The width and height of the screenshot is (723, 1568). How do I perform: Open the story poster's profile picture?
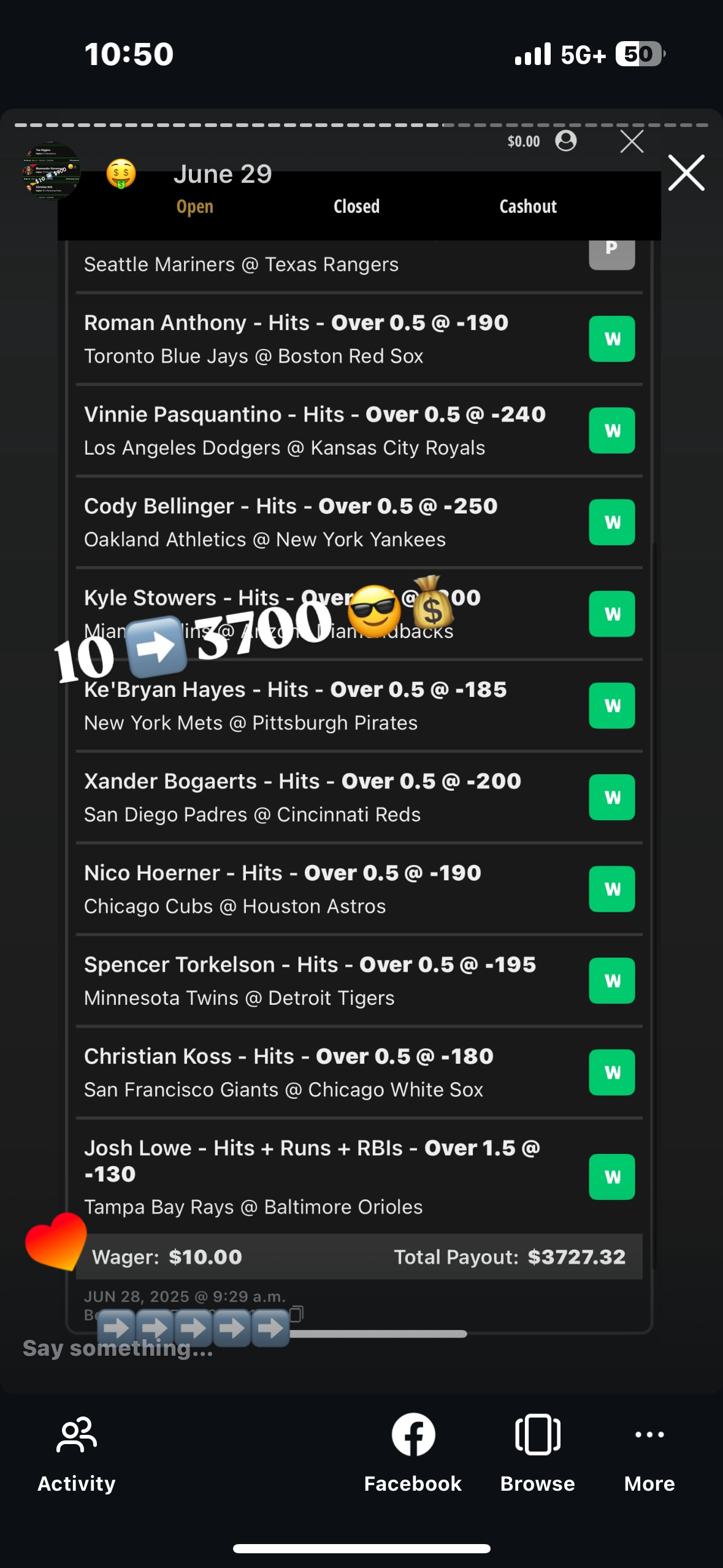50,171
